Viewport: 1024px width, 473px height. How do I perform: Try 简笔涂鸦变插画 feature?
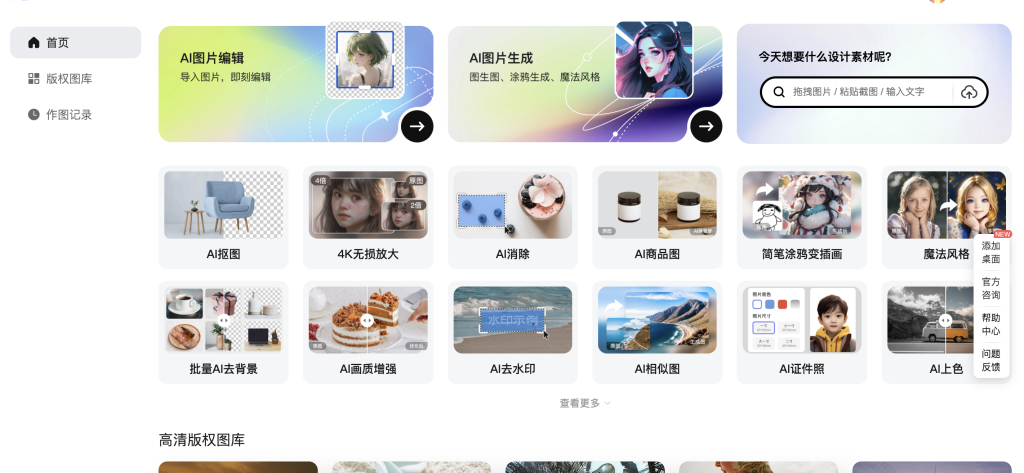[802, 217]
